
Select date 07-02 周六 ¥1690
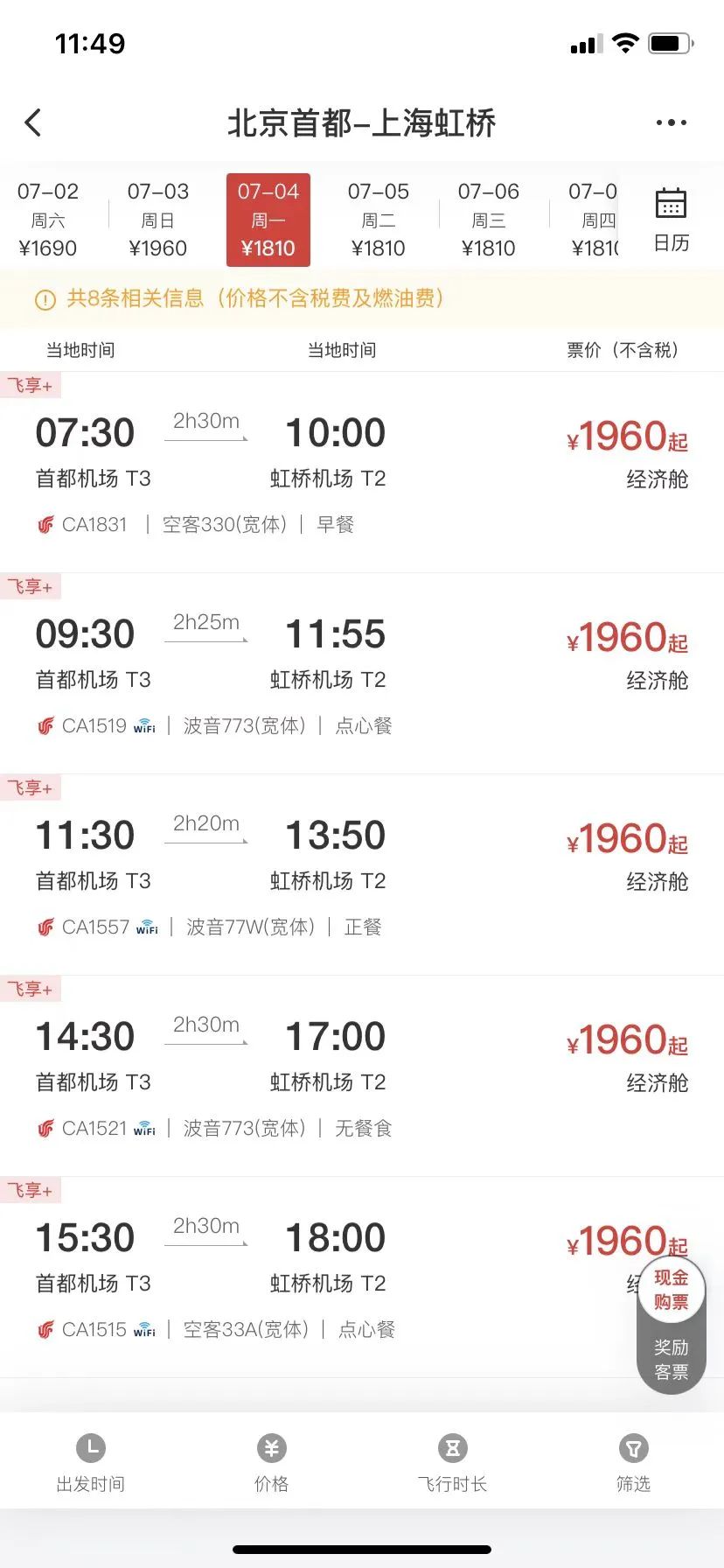[48, 220]
